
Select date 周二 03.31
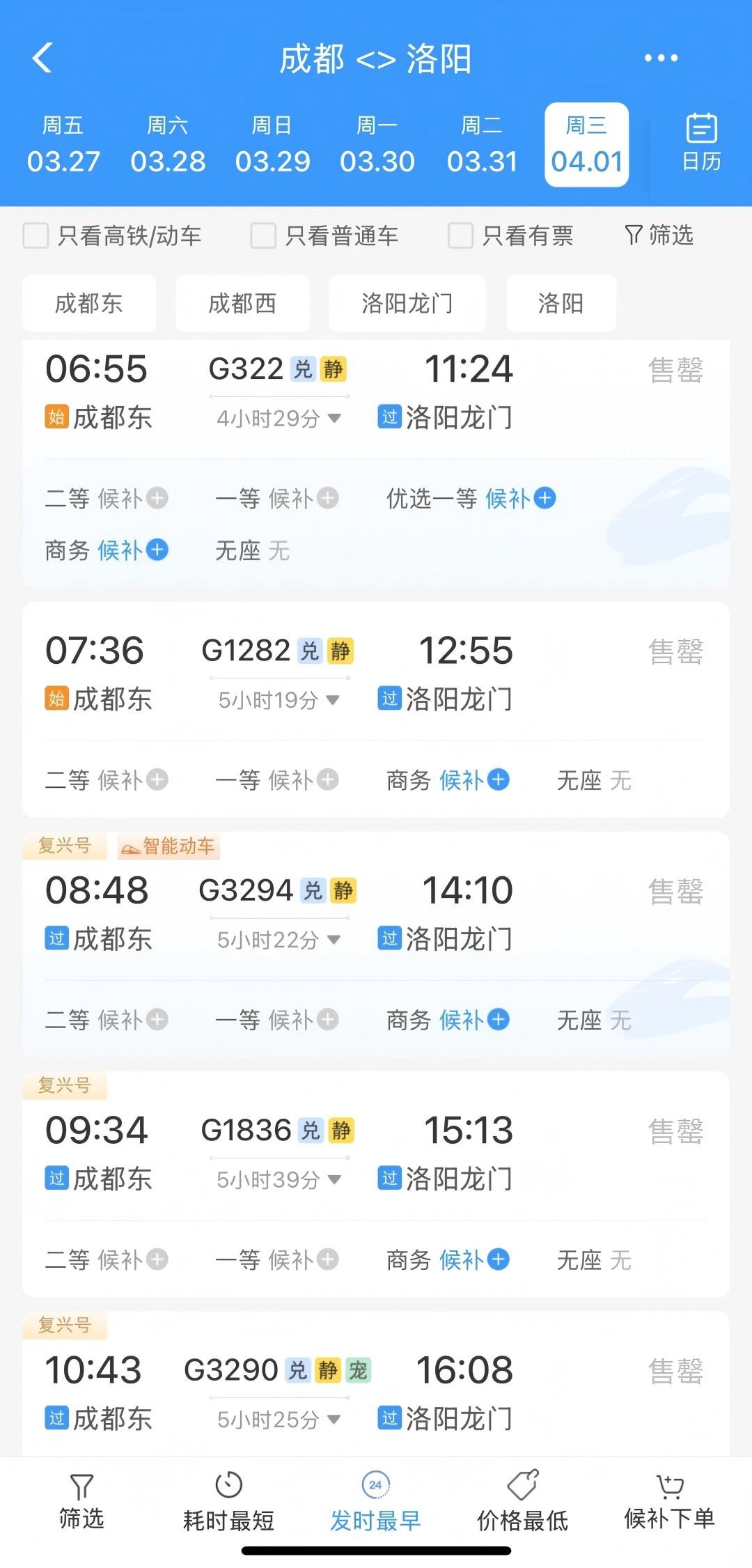482,145
